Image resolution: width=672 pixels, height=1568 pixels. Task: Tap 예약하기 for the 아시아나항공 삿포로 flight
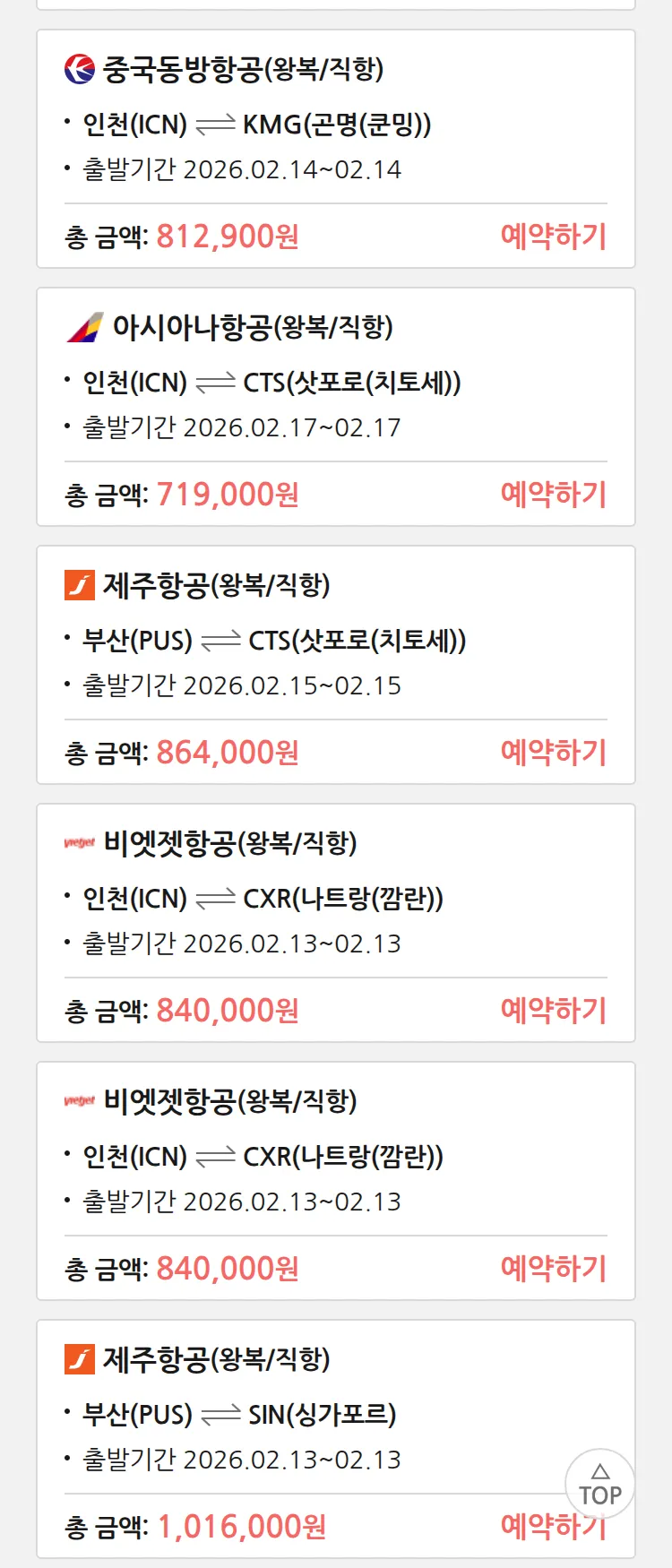553,495
